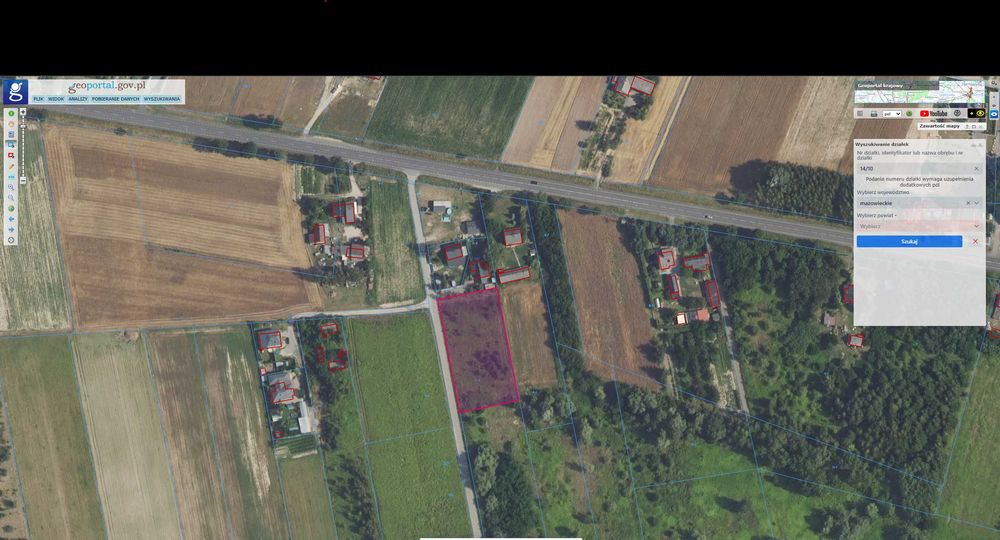Open the POBIERANIE DANYCH menu
The image size is (1000, 540).
coord(115,99)
